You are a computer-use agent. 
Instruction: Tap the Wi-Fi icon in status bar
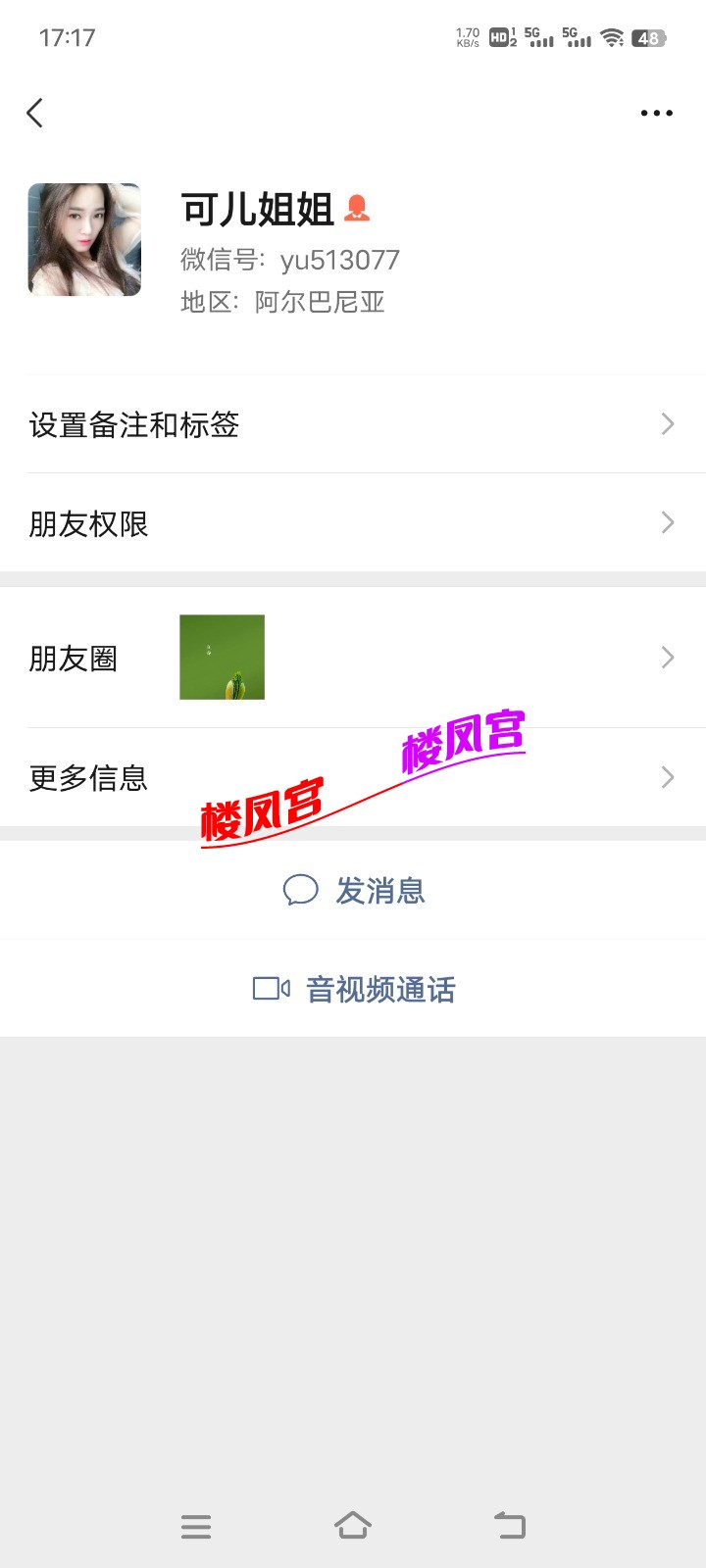[611, 39]
